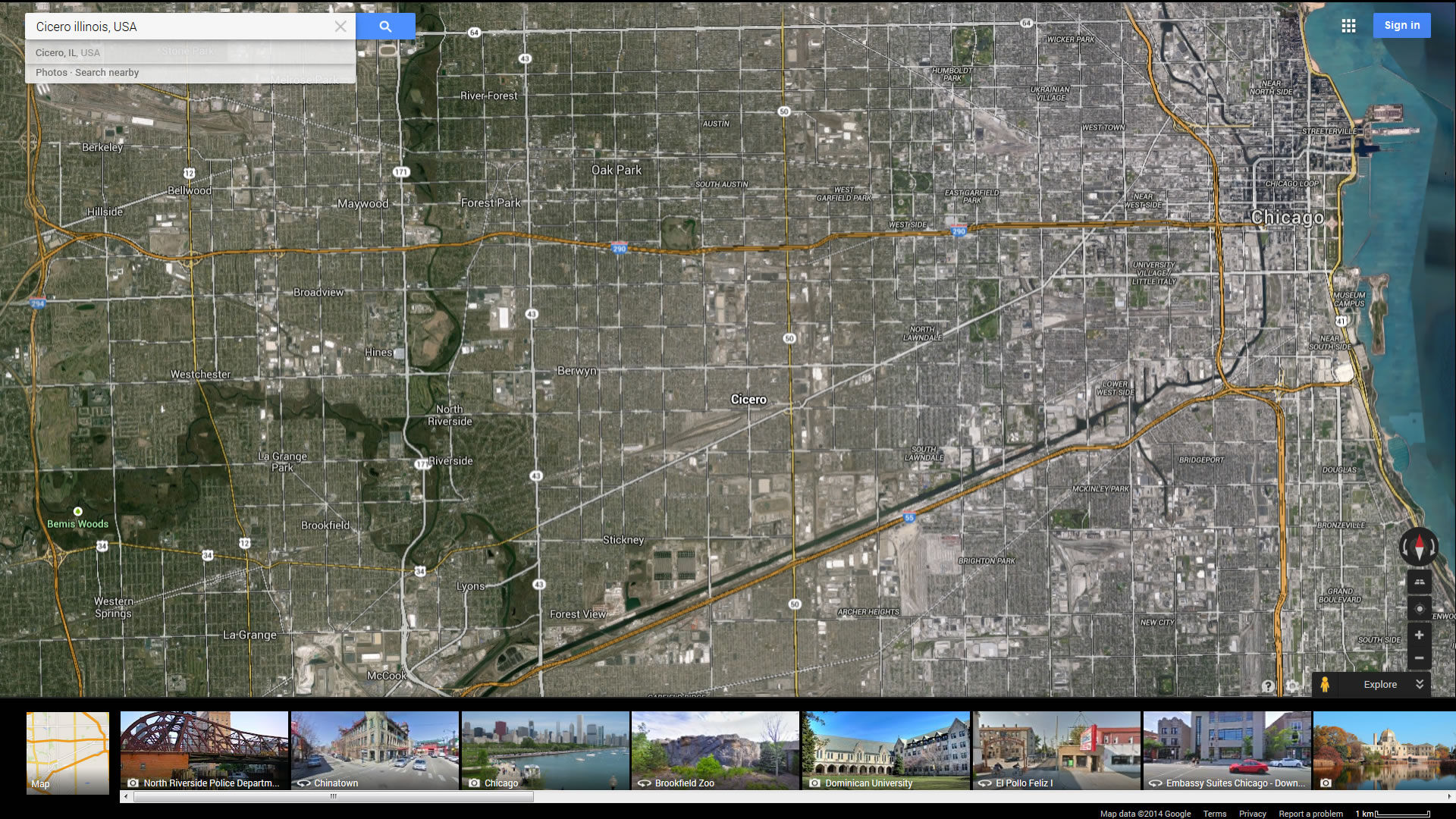Collapse the Explore photo strip
The width and height of the screenshot is (1456, 819).
tap(1420, 684)
